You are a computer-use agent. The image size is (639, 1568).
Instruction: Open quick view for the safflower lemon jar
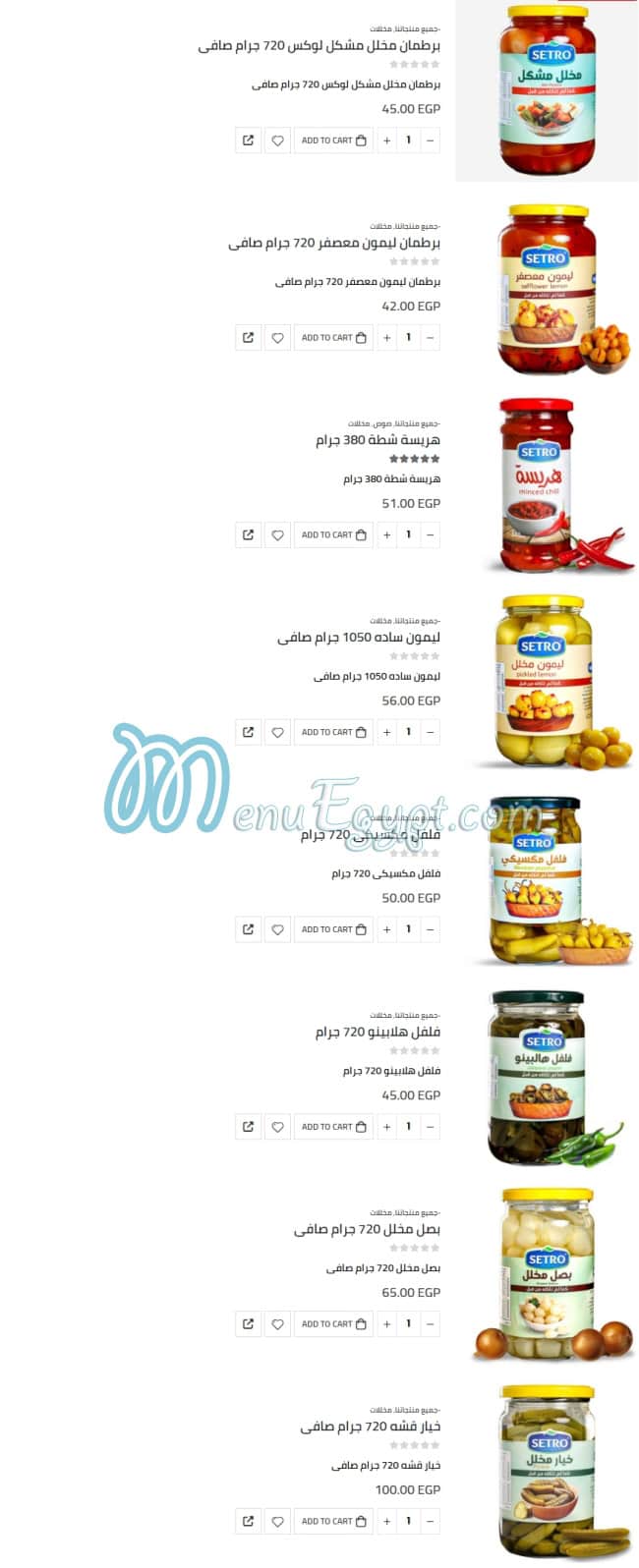click(248, 338)
